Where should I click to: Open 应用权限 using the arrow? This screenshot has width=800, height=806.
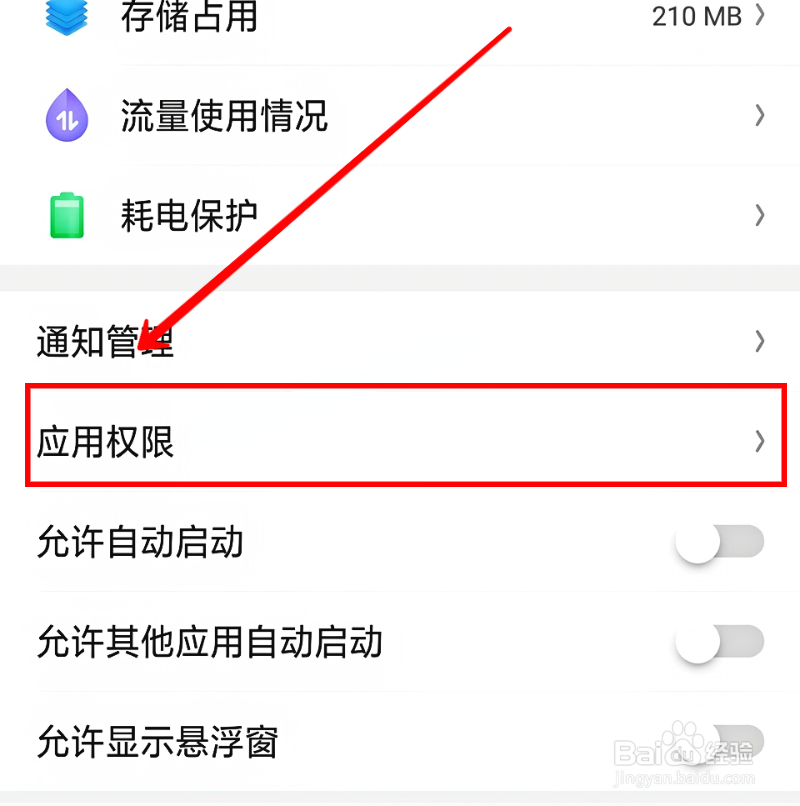click(x=758, y=437)
